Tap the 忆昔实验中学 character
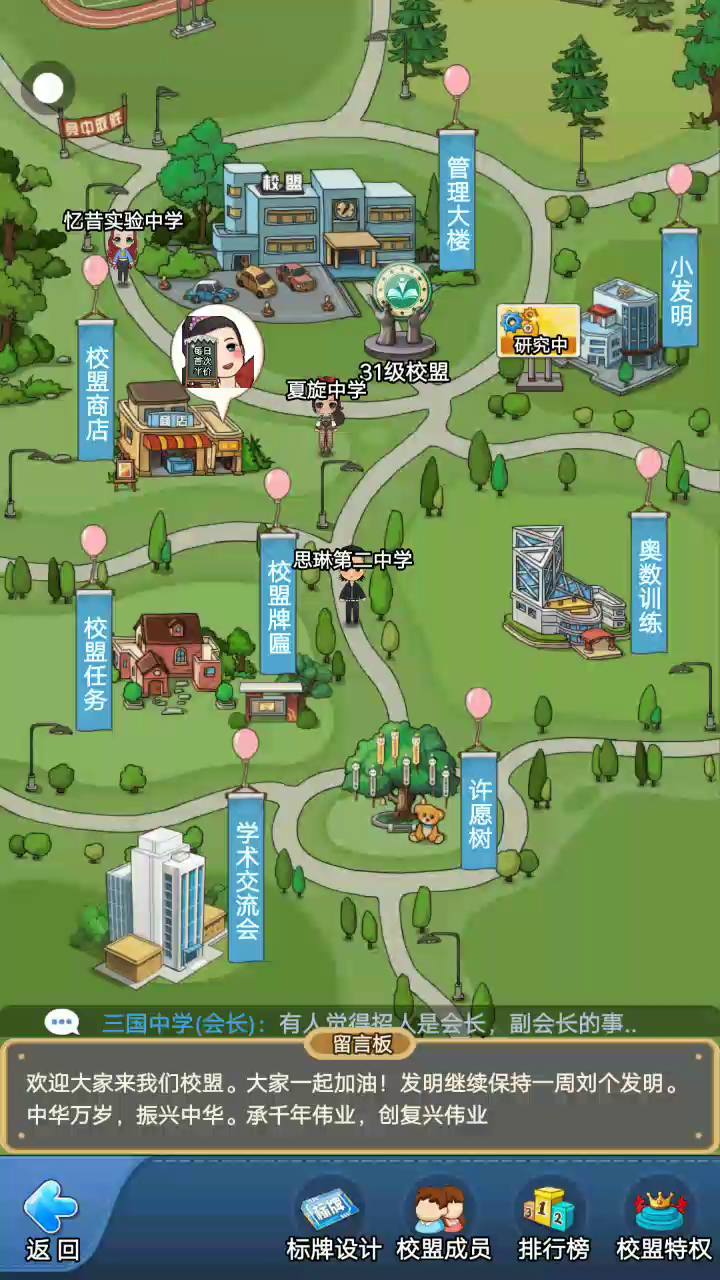Viewport: 720px width, 1280px height. [x=122, y=256]
